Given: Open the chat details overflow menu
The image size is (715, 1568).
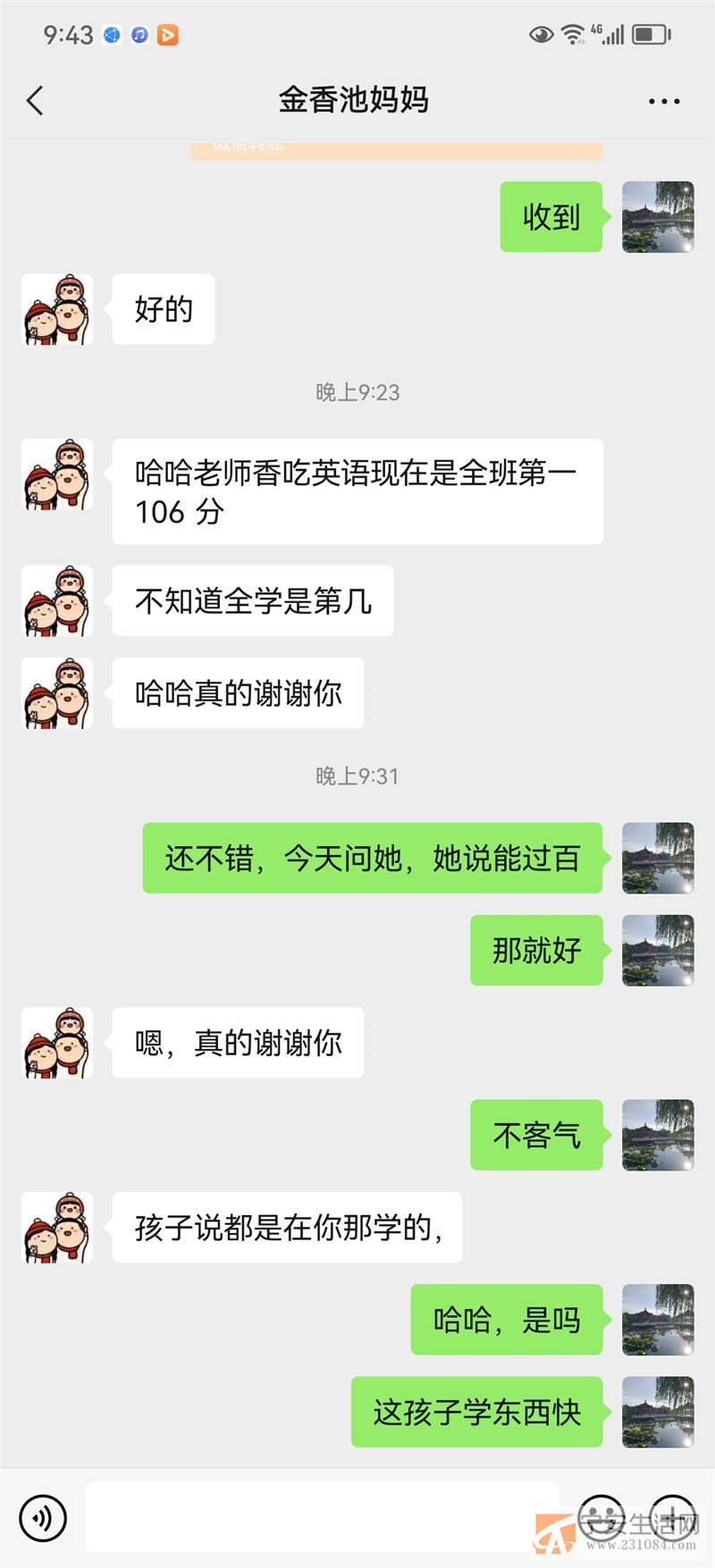Looking at the screenshot, I should (663, 102).
